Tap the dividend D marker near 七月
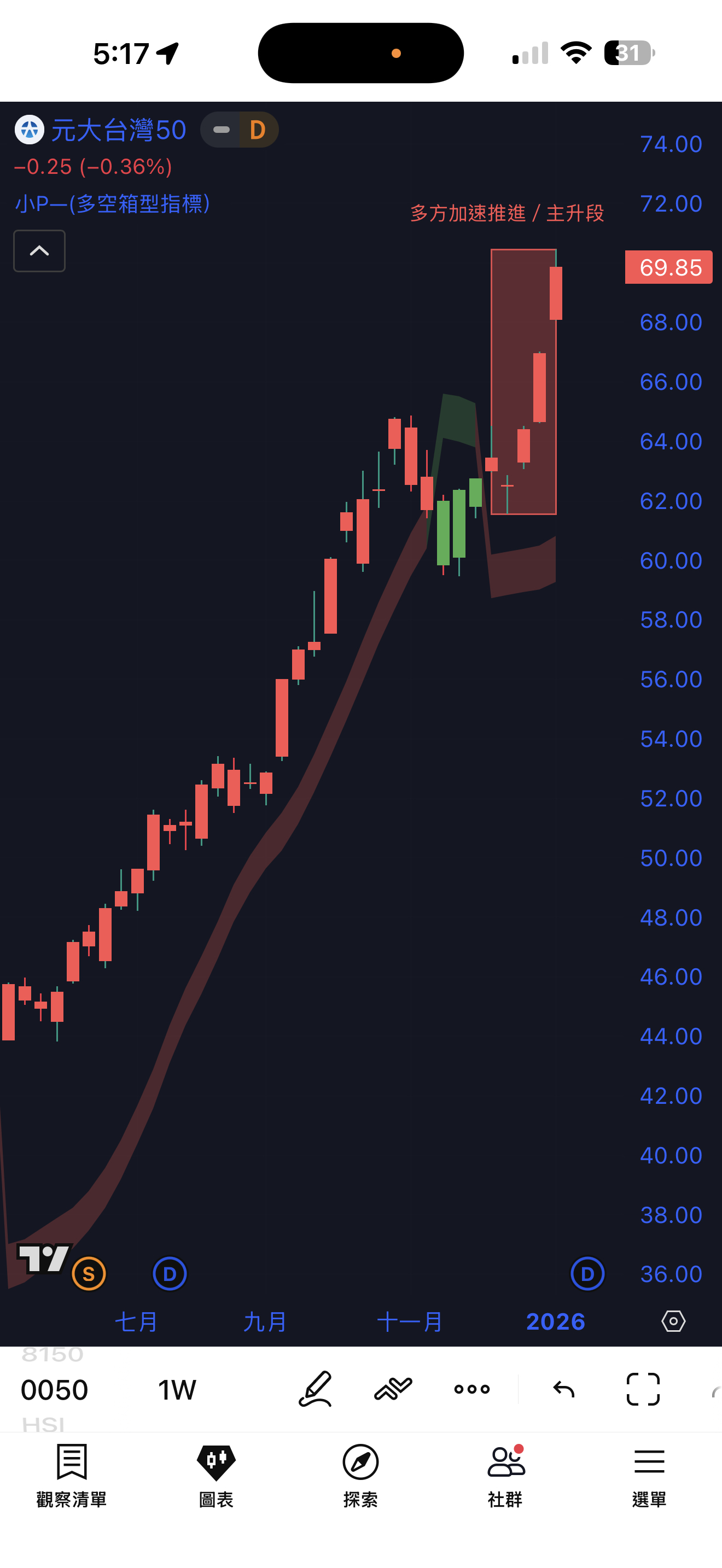Screen dimensions: 722x1568 (170, 1273)
